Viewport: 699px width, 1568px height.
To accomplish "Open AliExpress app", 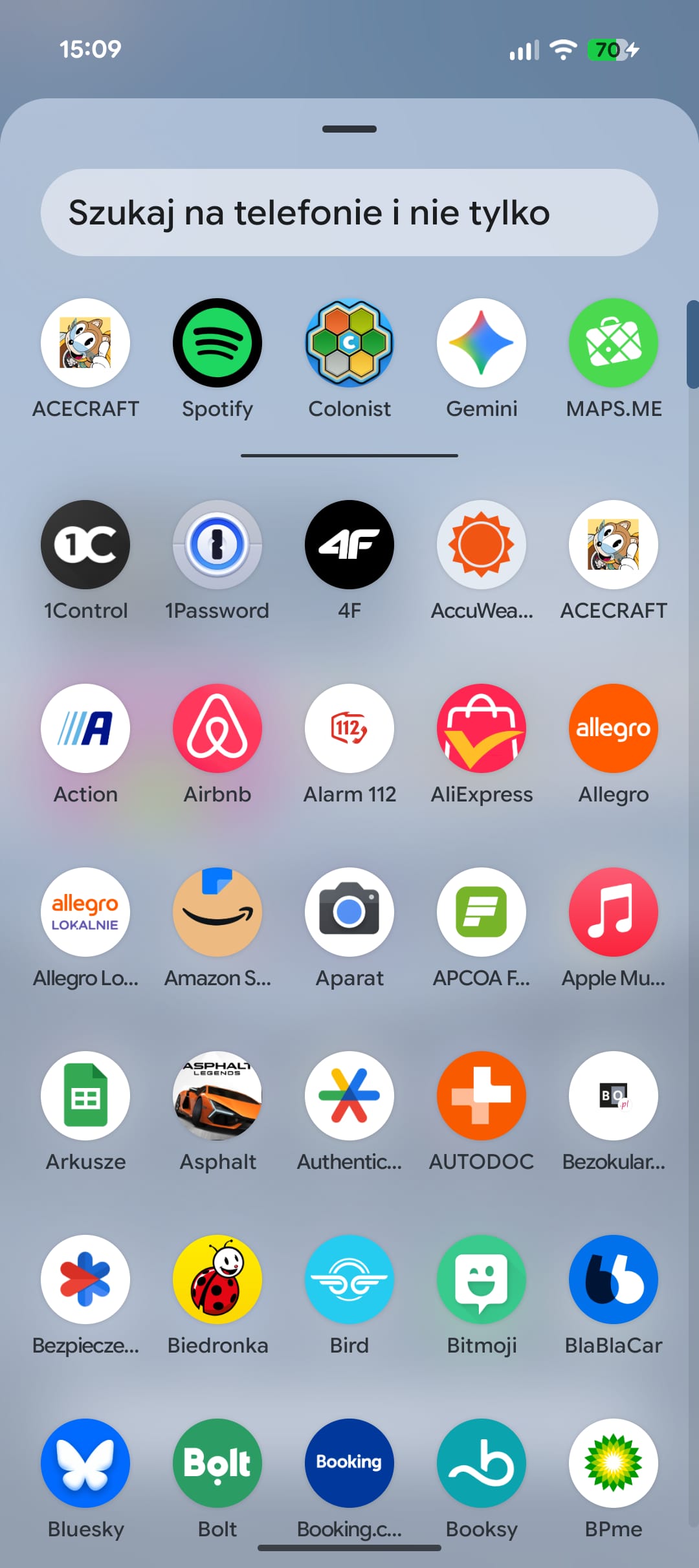I will tap(482, 728).
